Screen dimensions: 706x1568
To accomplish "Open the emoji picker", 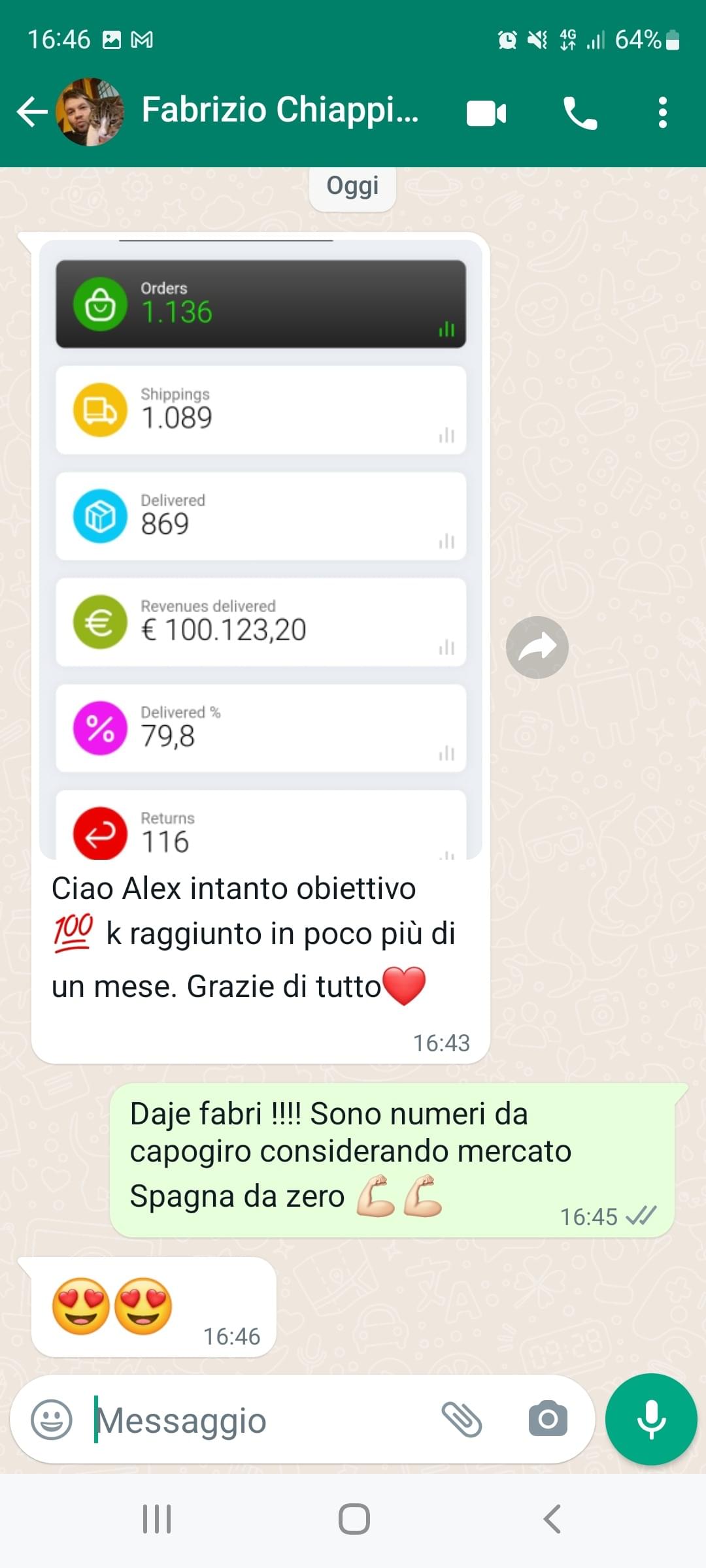I will coord(52,1419).
